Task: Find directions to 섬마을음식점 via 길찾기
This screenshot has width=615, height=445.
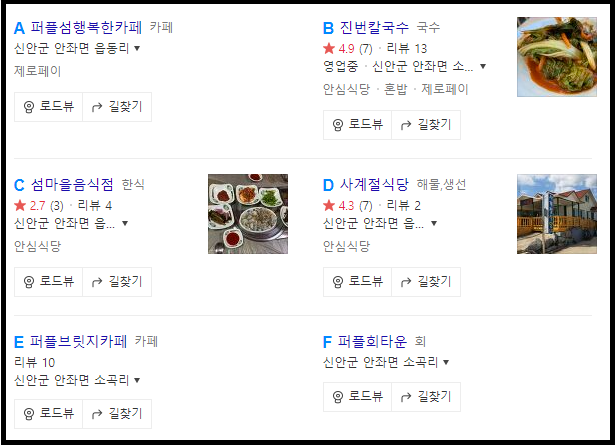Action: point(117,282)
